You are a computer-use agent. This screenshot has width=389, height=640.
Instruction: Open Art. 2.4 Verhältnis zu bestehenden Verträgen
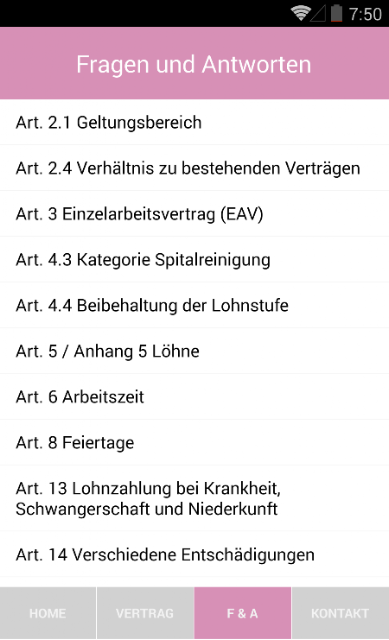point(194,168)
